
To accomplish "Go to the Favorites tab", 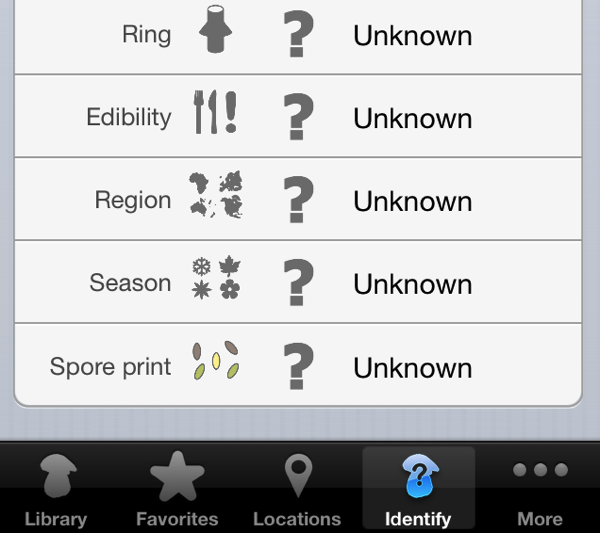I will click(177, 490).
